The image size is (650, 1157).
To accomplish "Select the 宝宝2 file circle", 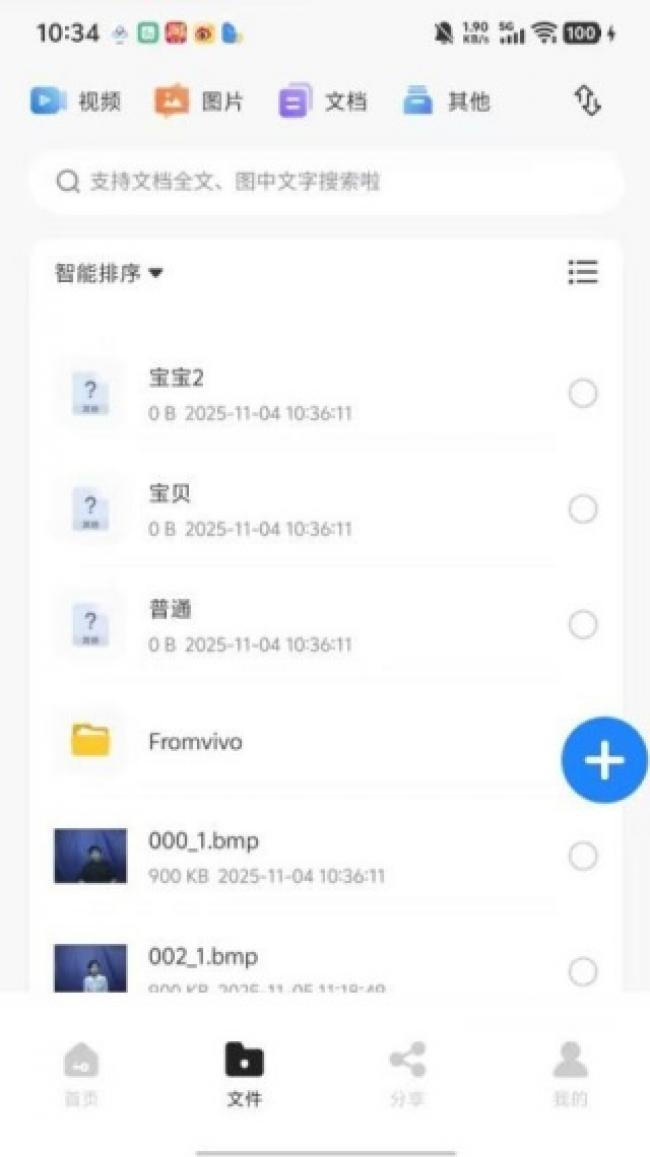I will click(x=583, y=394).
